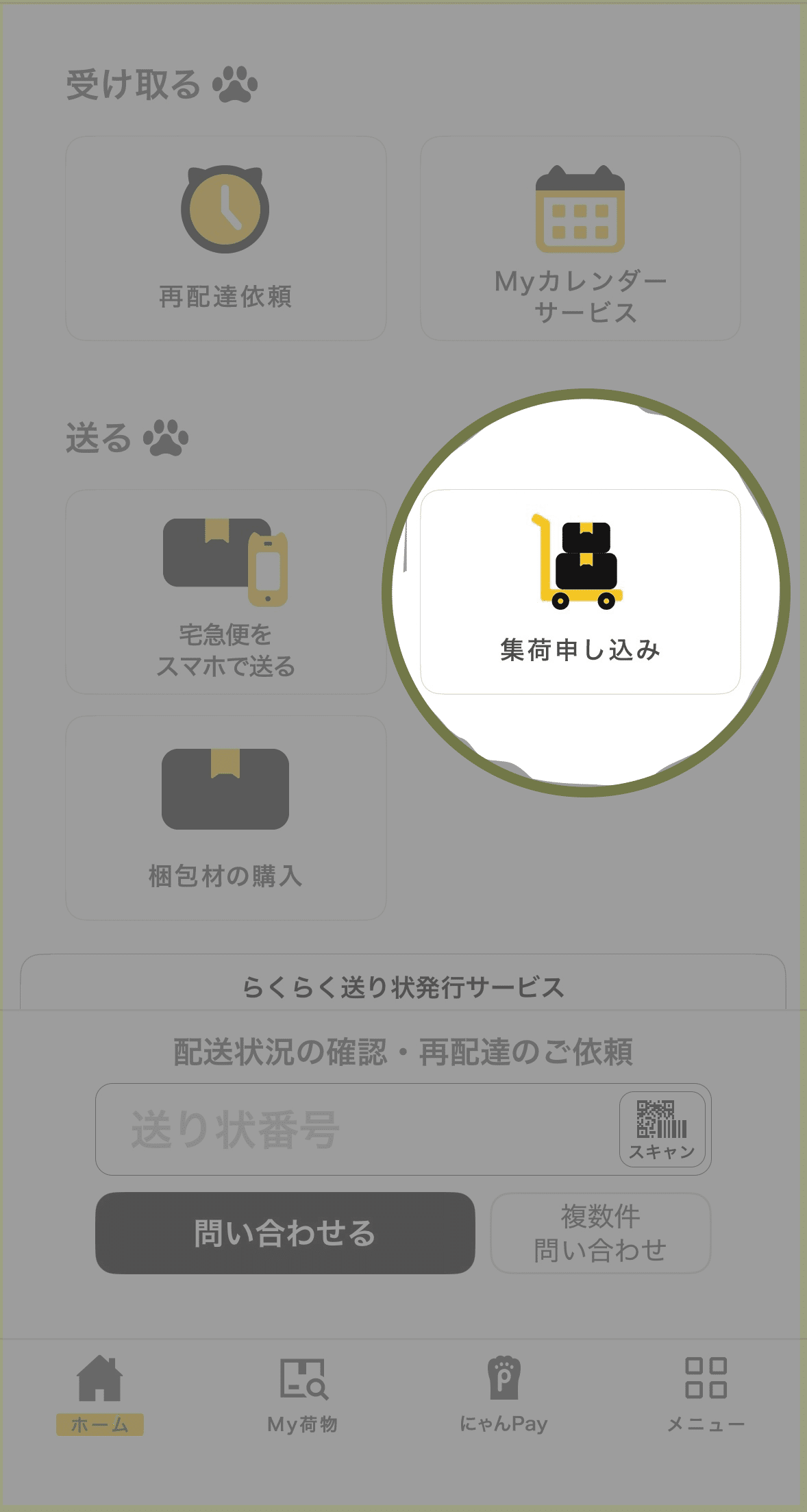Image resolution: width=807 pixels, height=1512 pixels.
Task: Tap the スキャン barcode scan button
Action: pos(662,1129)
